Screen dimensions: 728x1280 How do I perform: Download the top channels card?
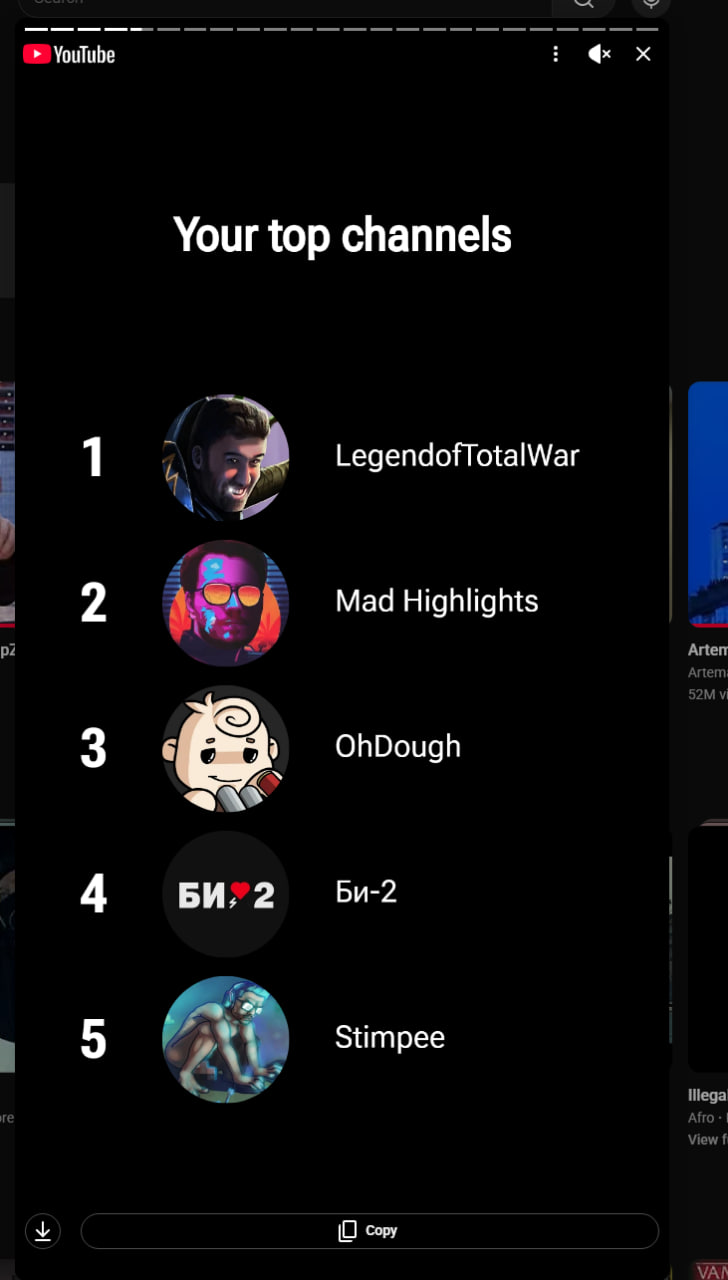[43, 1231]
